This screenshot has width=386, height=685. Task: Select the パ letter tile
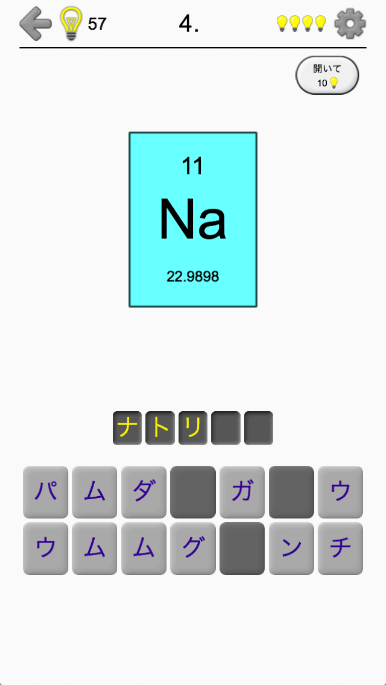click(45, 492)
